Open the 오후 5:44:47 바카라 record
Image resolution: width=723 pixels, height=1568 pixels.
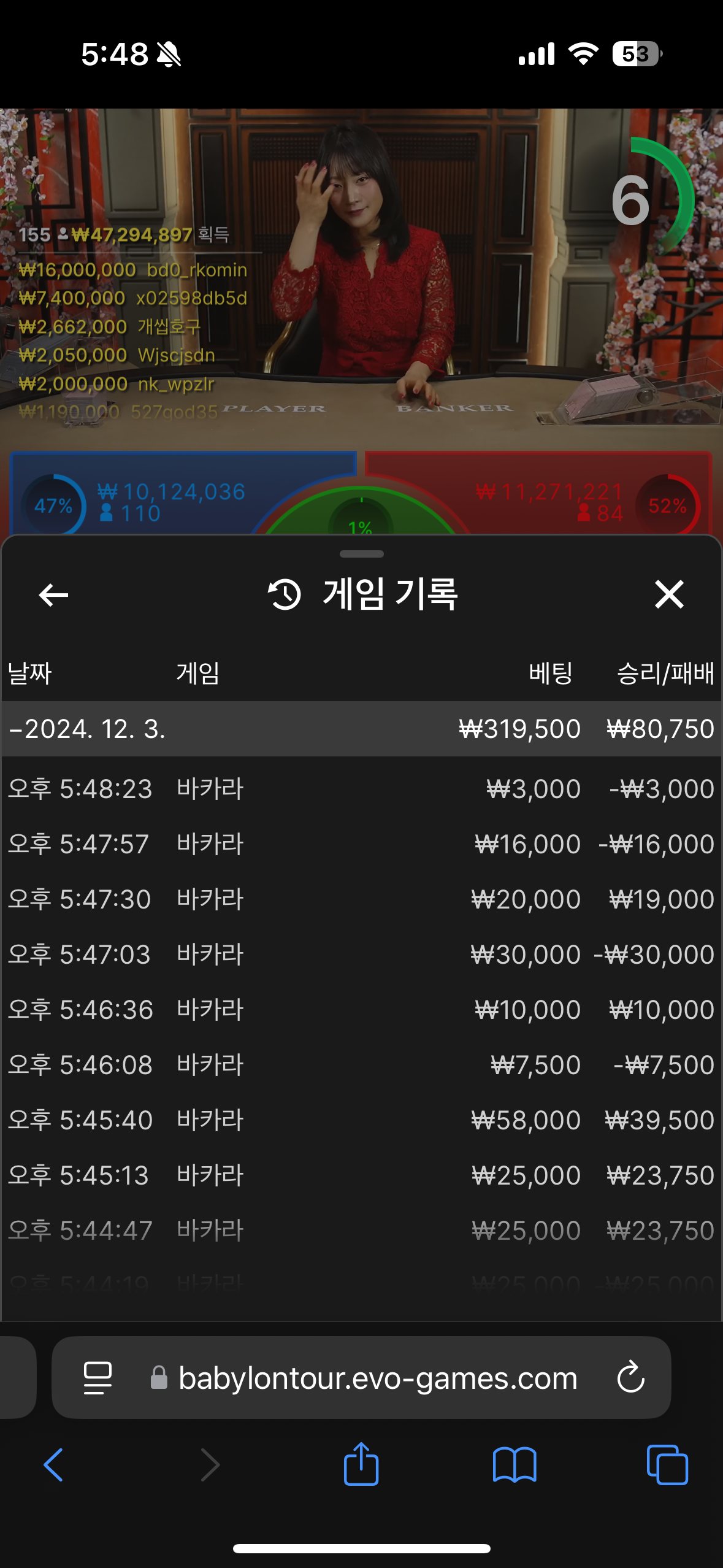pyautogui.click(x=361, y=1231)
